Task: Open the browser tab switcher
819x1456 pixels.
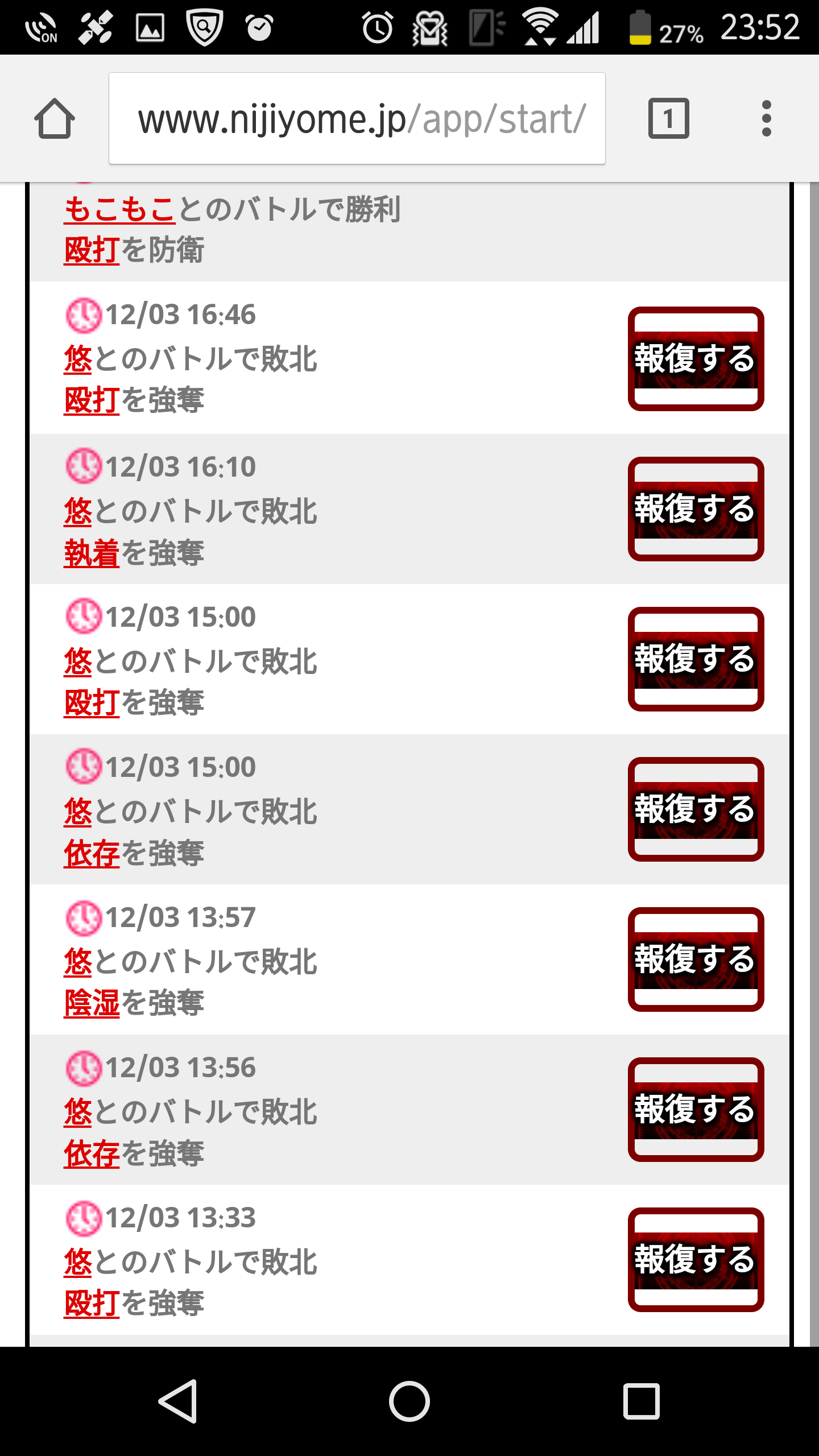Action: (668, 118)
